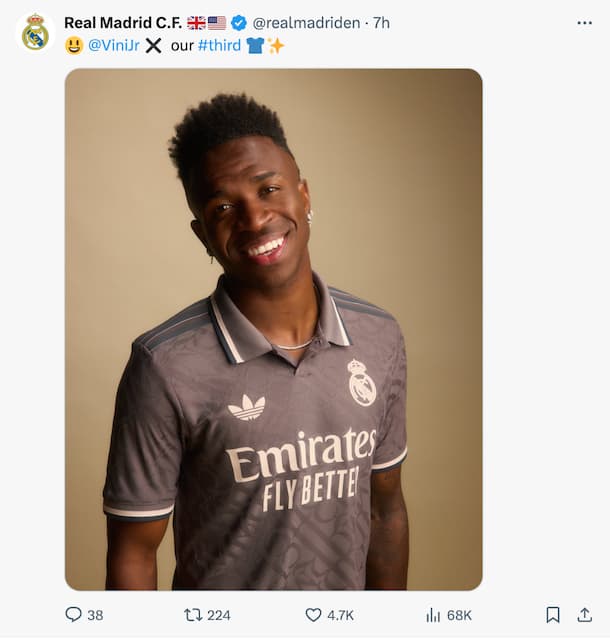Screen dimensions: 610x640
Task: Reply to Real Madrid's tweet
Action: 73,614
